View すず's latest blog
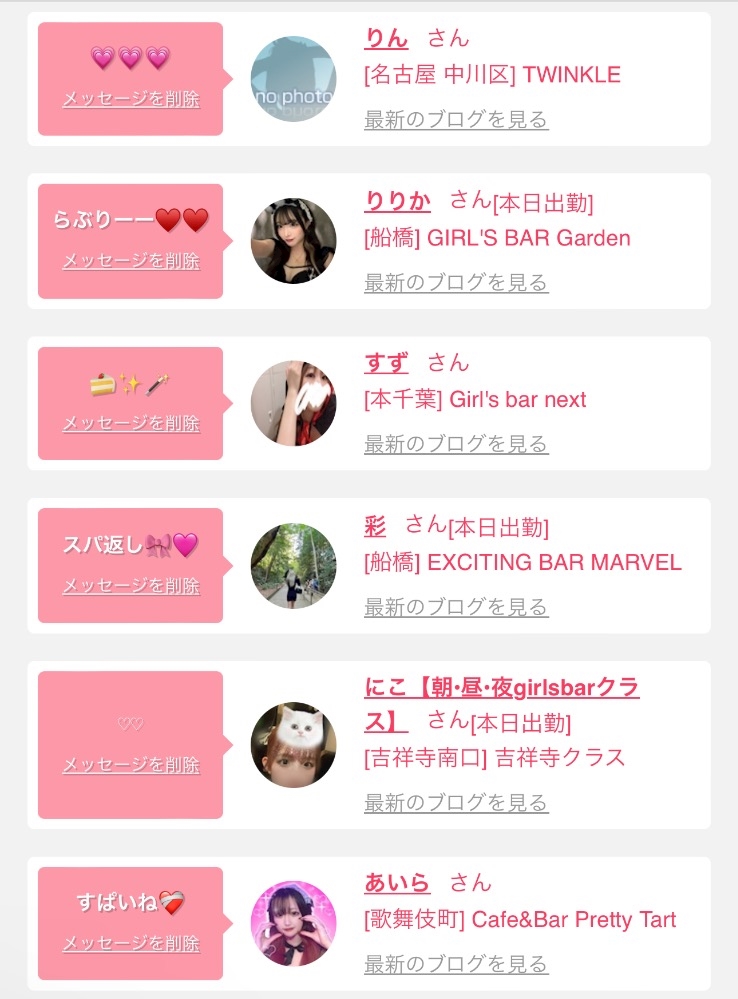This screenshot has height=999, width=738. click(456, 444)
